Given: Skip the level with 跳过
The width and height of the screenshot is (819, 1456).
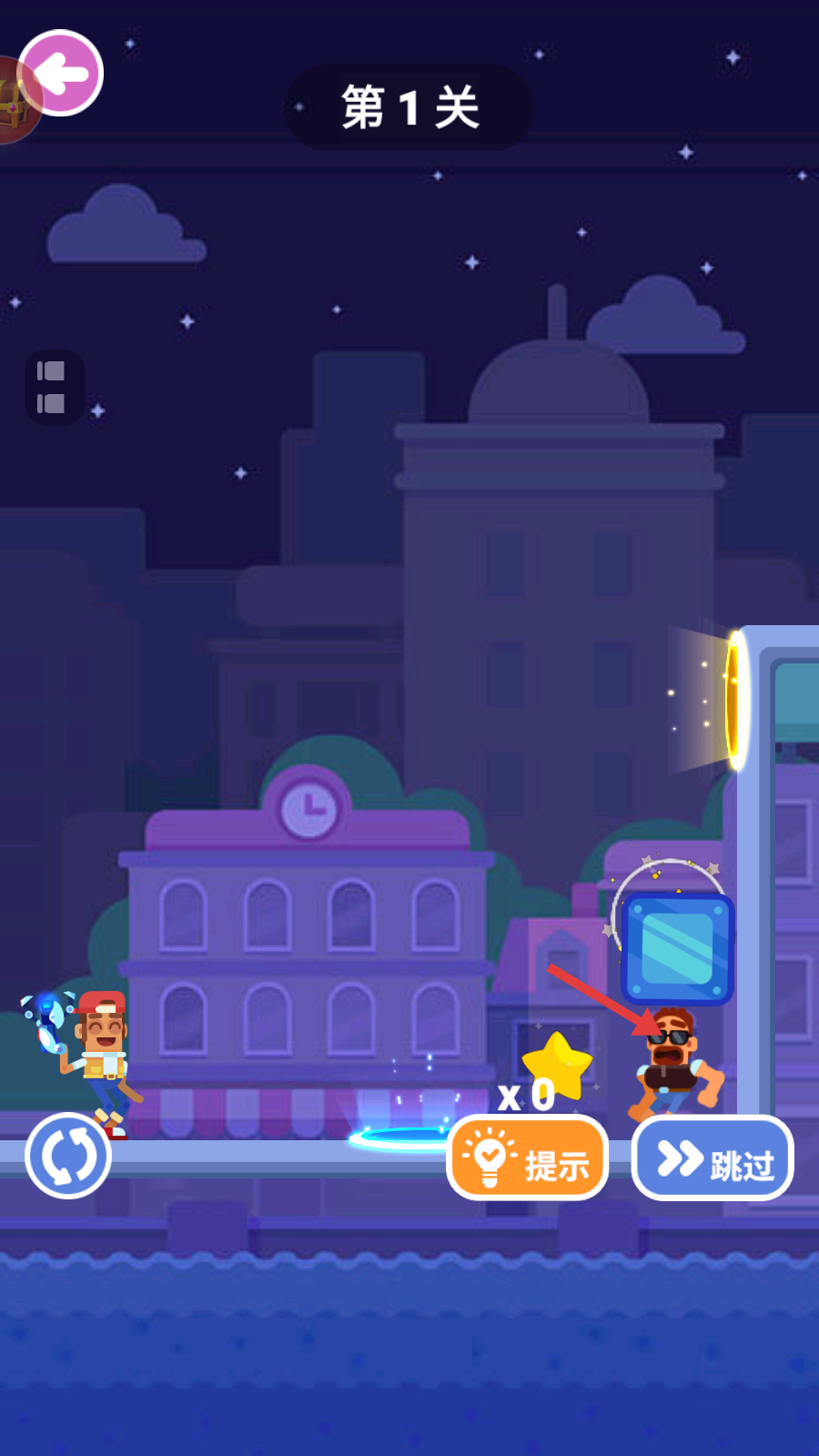Looking at the screenshot, I should (x=713, y=1158).
